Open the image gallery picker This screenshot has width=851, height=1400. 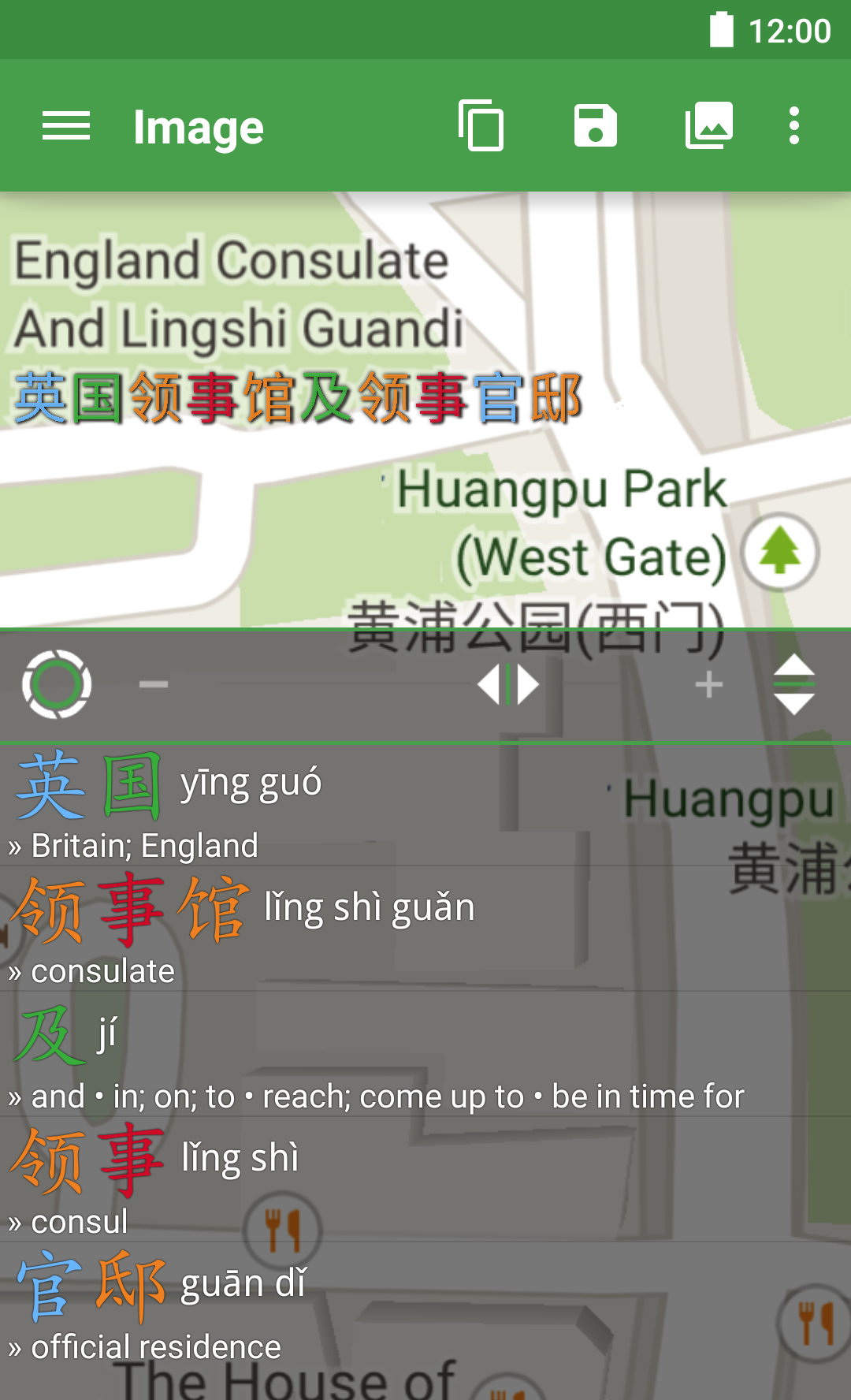tap(709, 126)
